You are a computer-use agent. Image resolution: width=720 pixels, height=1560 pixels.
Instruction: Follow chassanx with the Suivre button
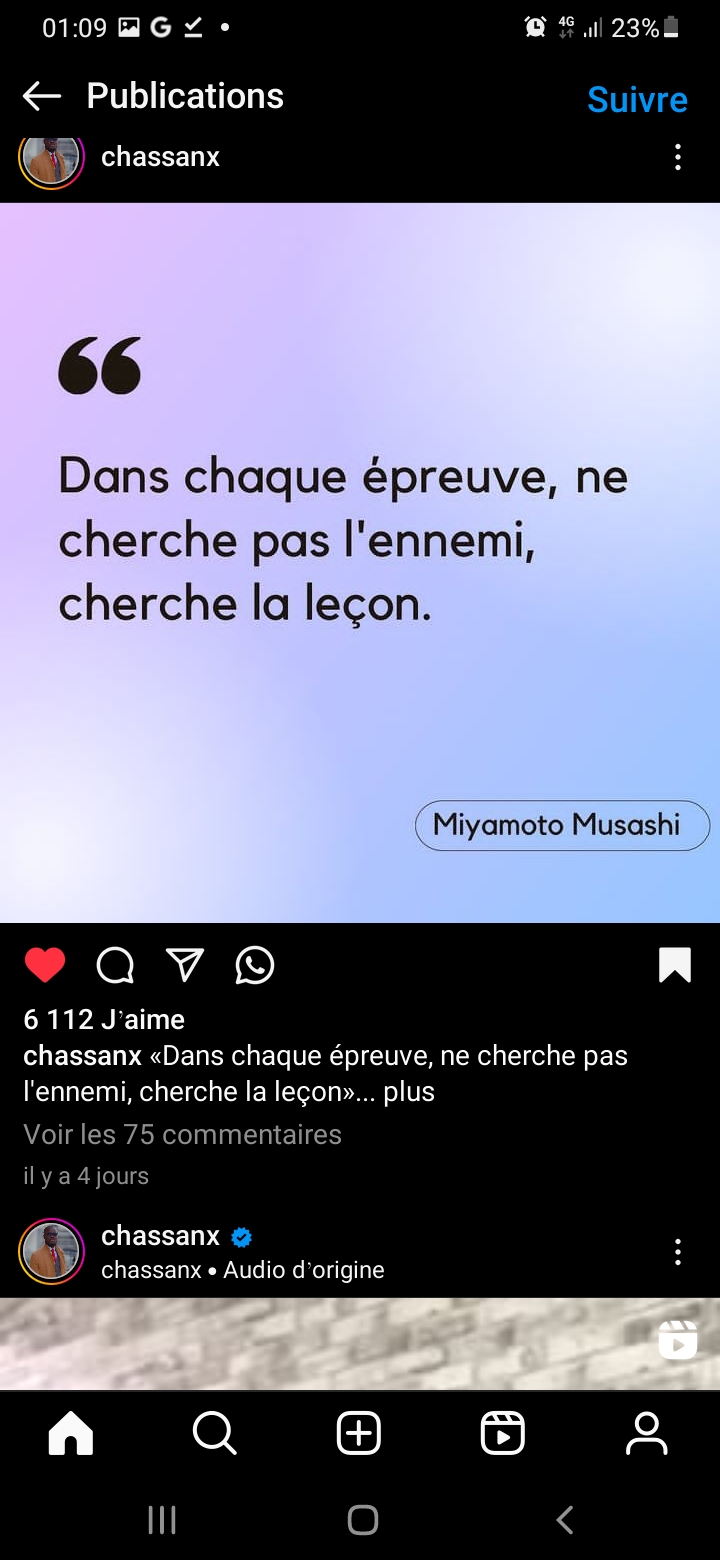coord(637,99)
